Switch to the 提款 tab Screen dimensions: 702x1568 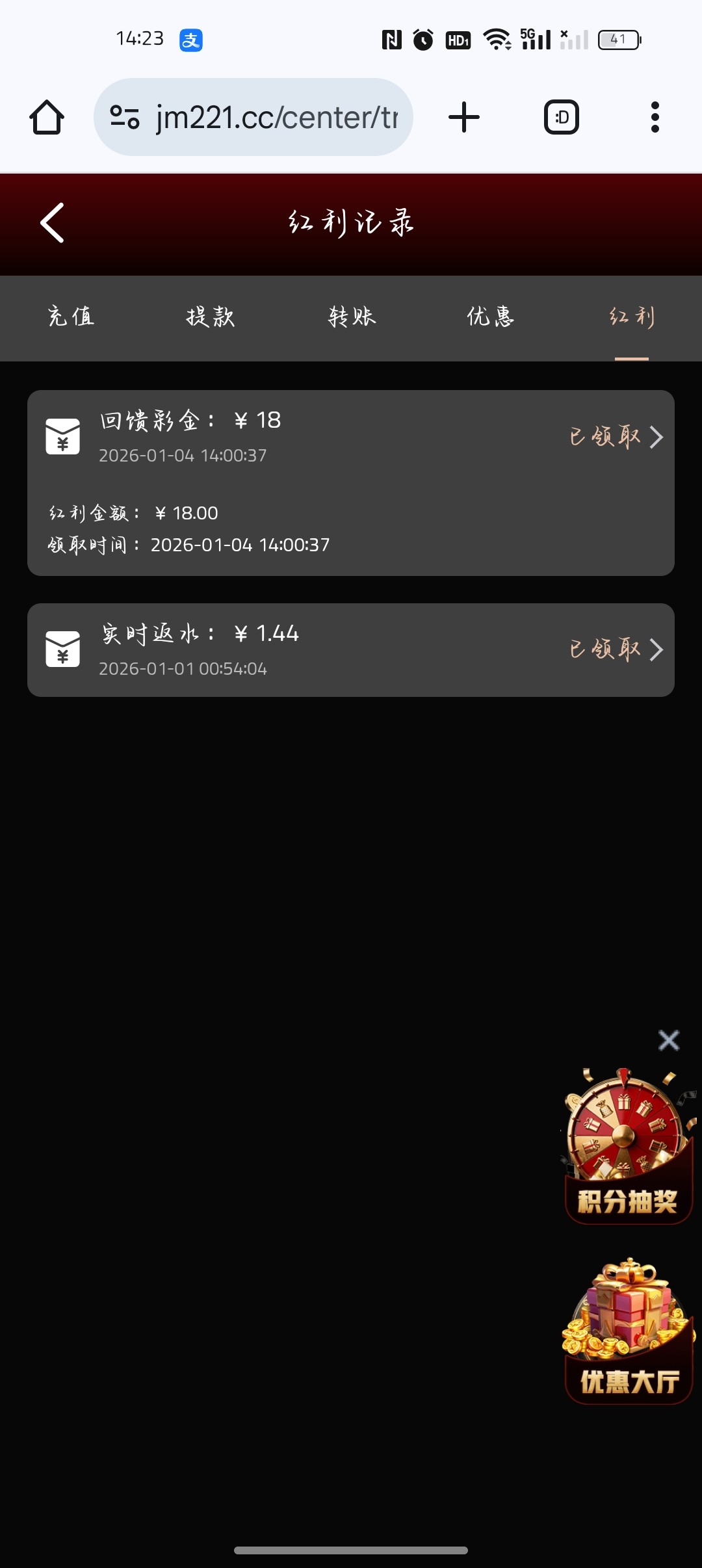pyautogui.click(x=210, y=317)
